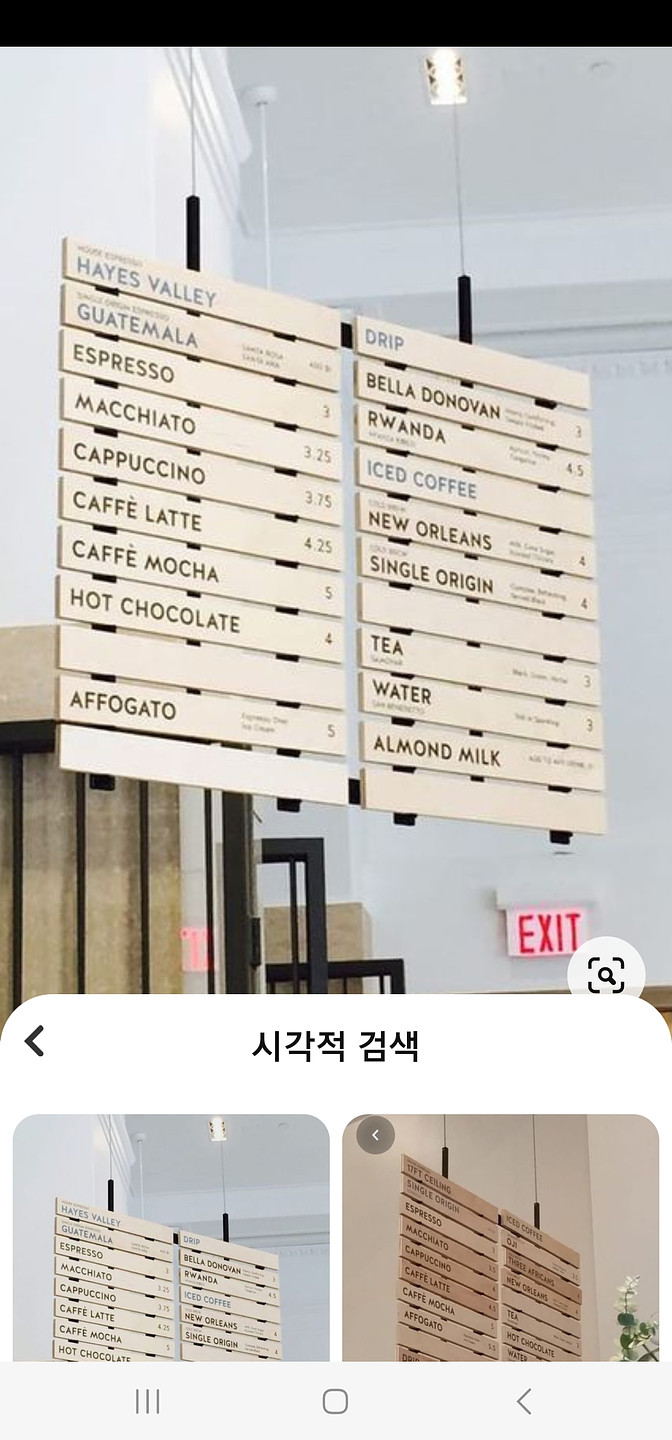
Task: Tap the visual search lens icon
Action: [x=606, y=975]
